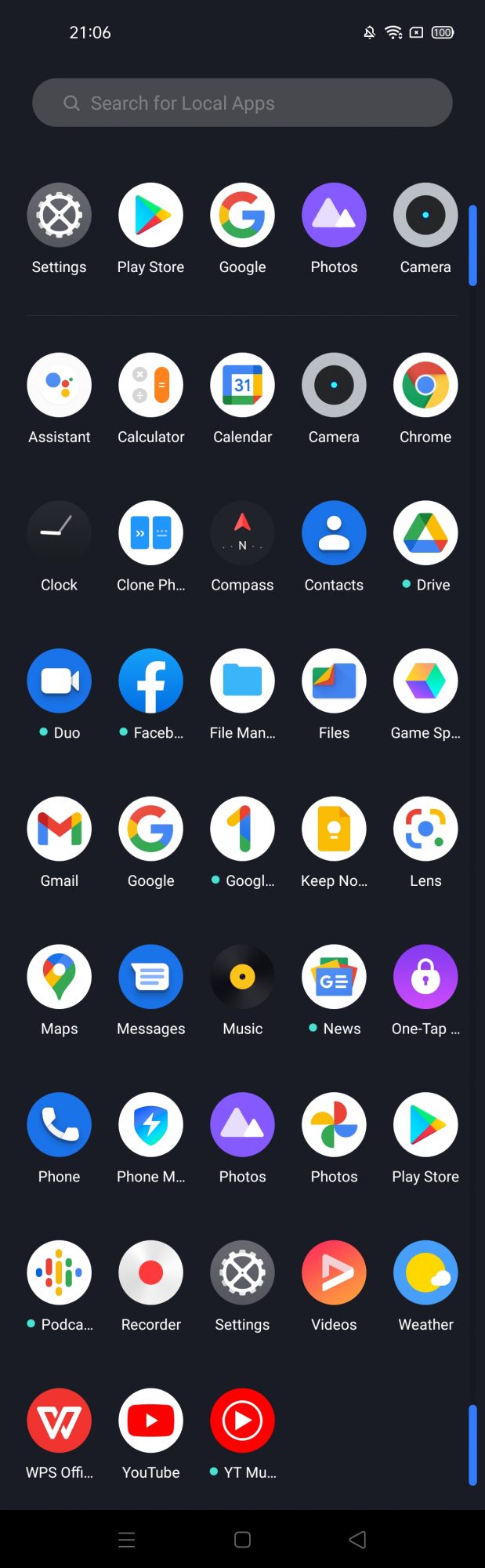Open Google Drive
This screenshot has width=485, height=1568.
click(425, 533)
